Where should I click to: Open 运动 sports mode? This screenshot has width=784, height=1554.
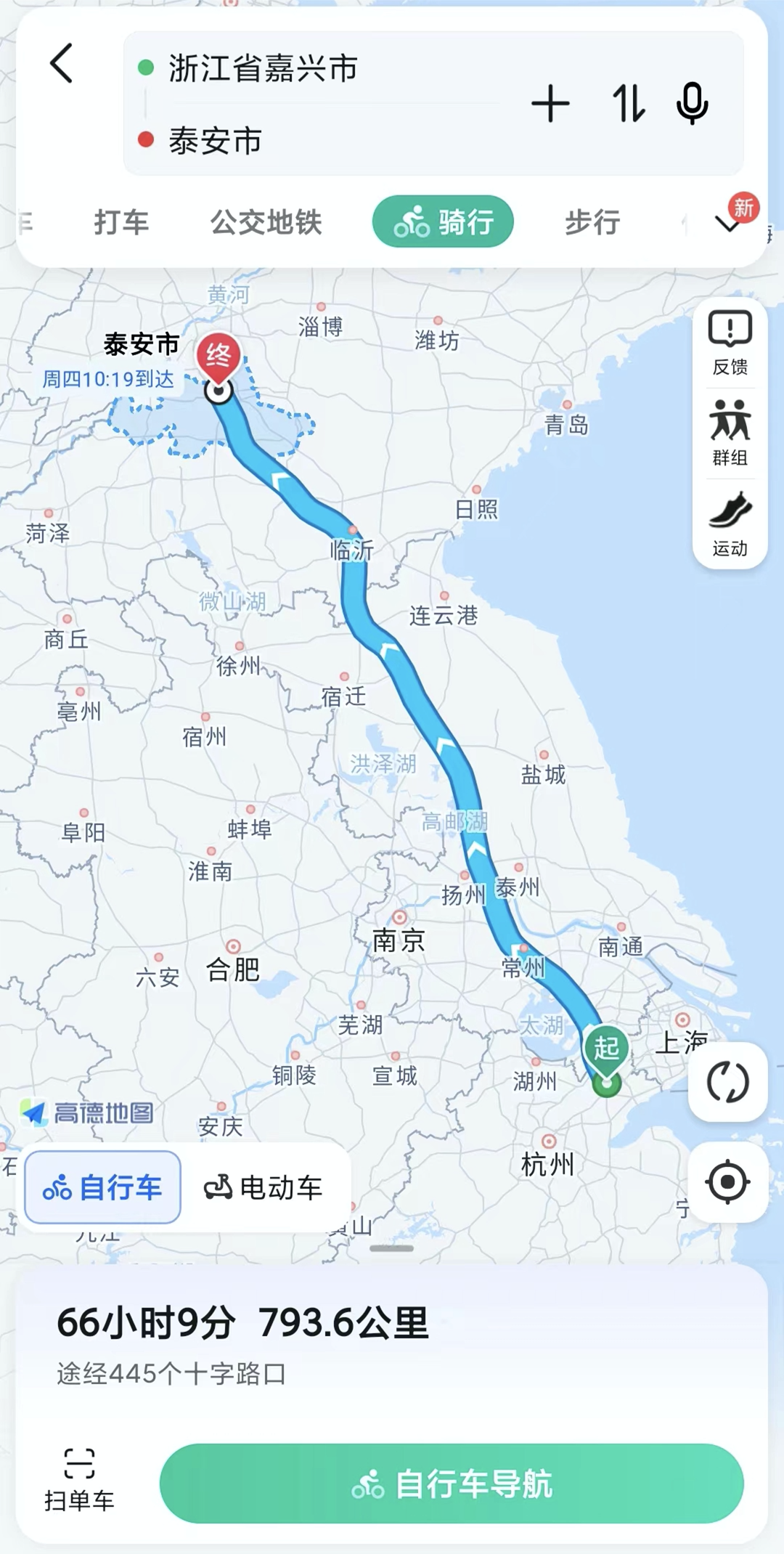coord(730,524)
